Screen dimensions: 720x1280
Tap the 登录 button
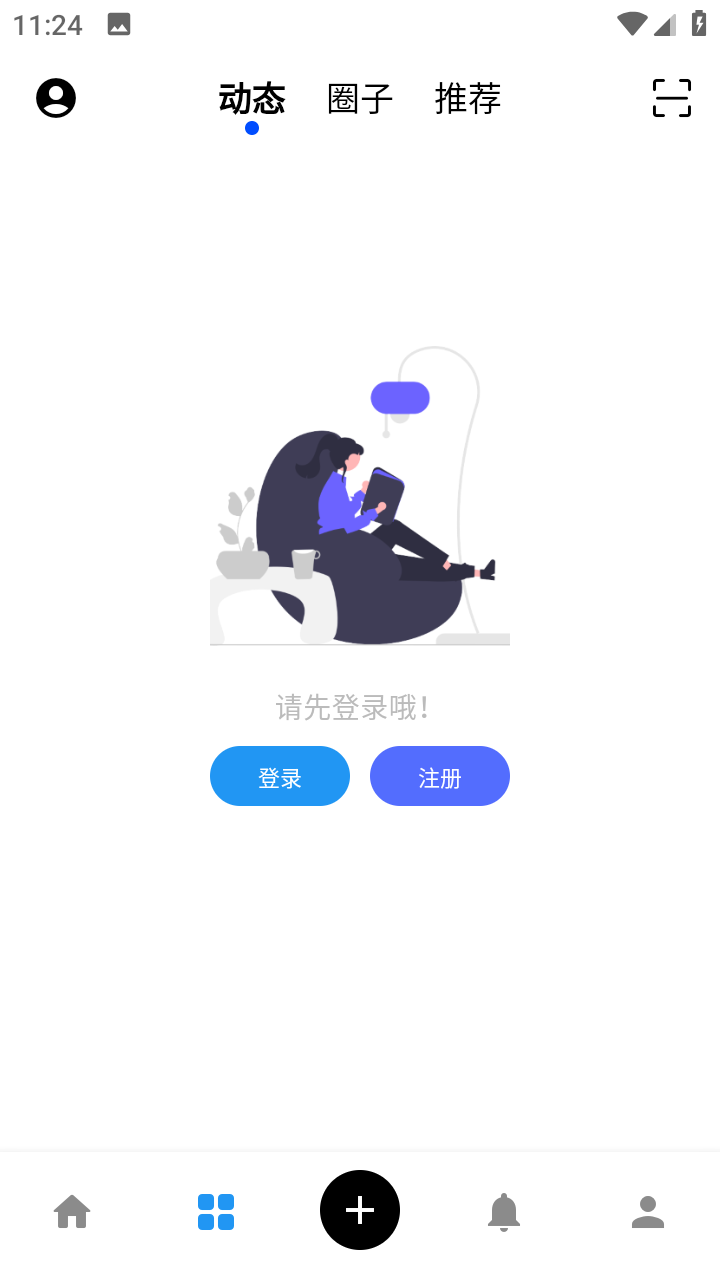(279, 775)
